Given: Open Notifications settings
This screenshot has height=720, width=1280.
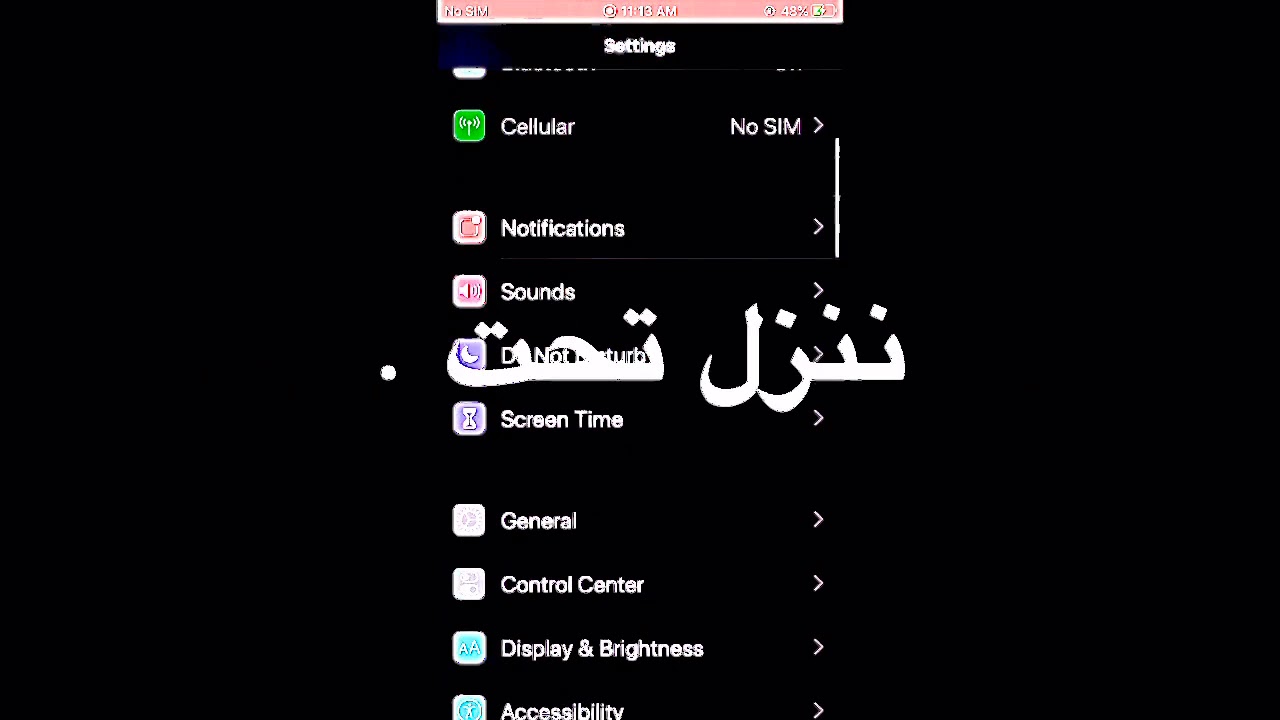Looking at the screenshot, I should pyautogui.click(x=640, y=228).
